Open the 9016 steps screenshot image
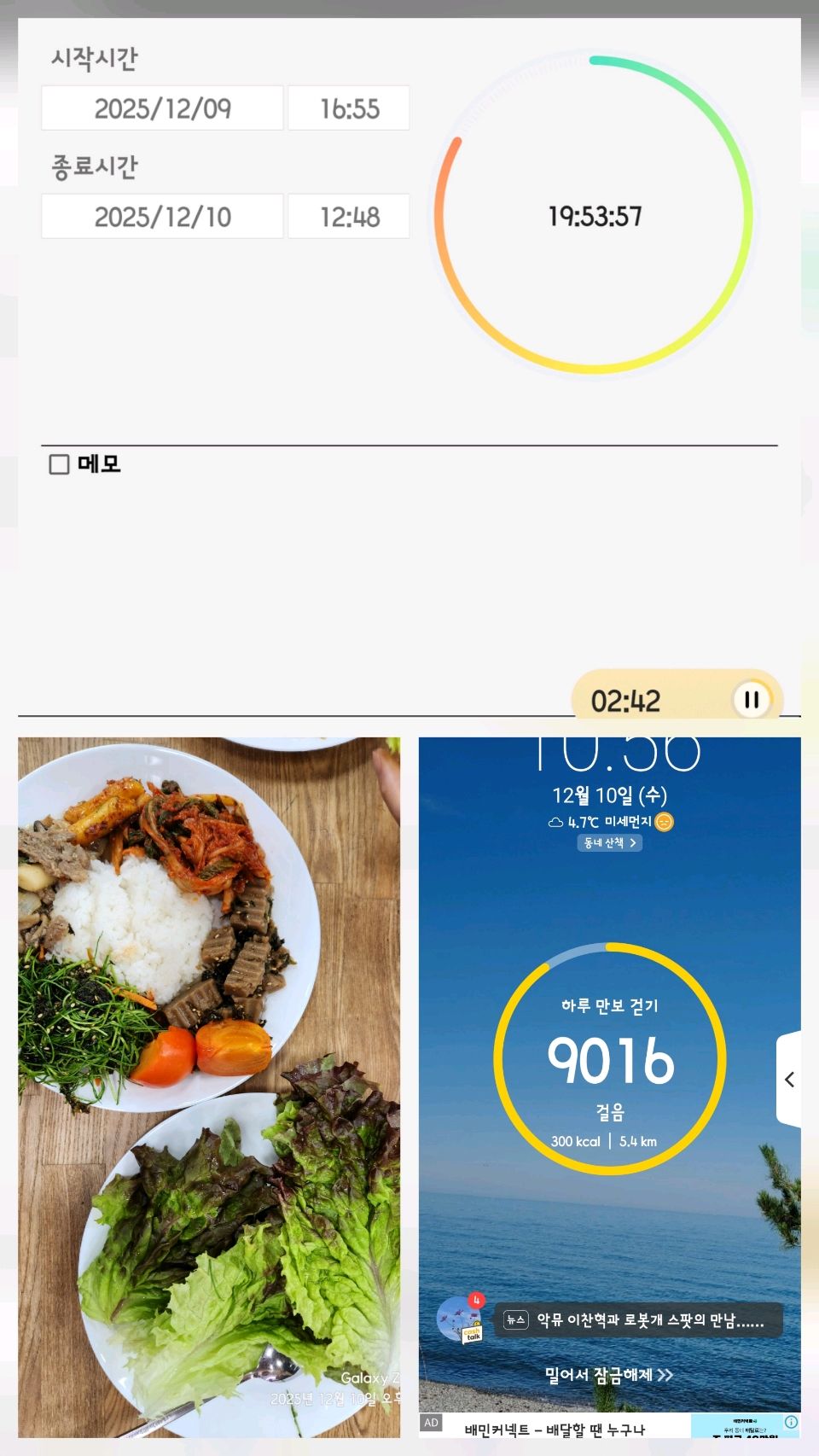 pyautogui.click(x=609, y=1087)
